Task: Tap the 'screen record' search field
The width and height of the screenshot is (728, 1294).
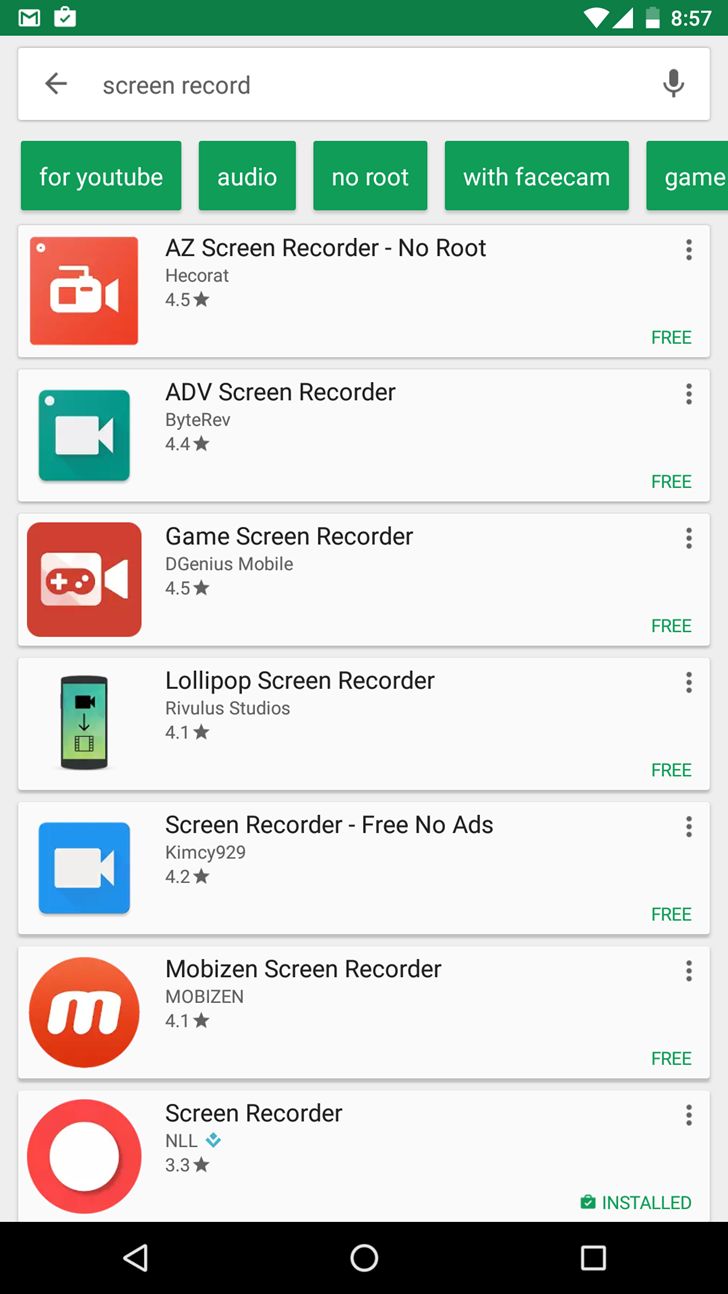Action: [300, 84]
